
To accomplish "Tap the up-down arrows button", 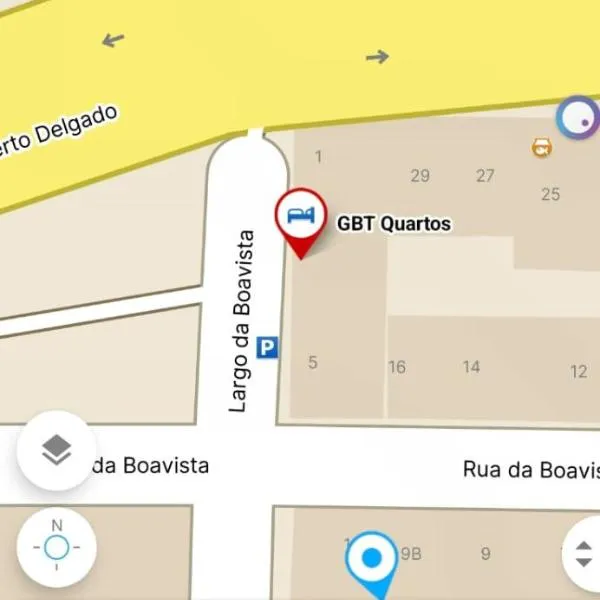I will pos(584,553).
